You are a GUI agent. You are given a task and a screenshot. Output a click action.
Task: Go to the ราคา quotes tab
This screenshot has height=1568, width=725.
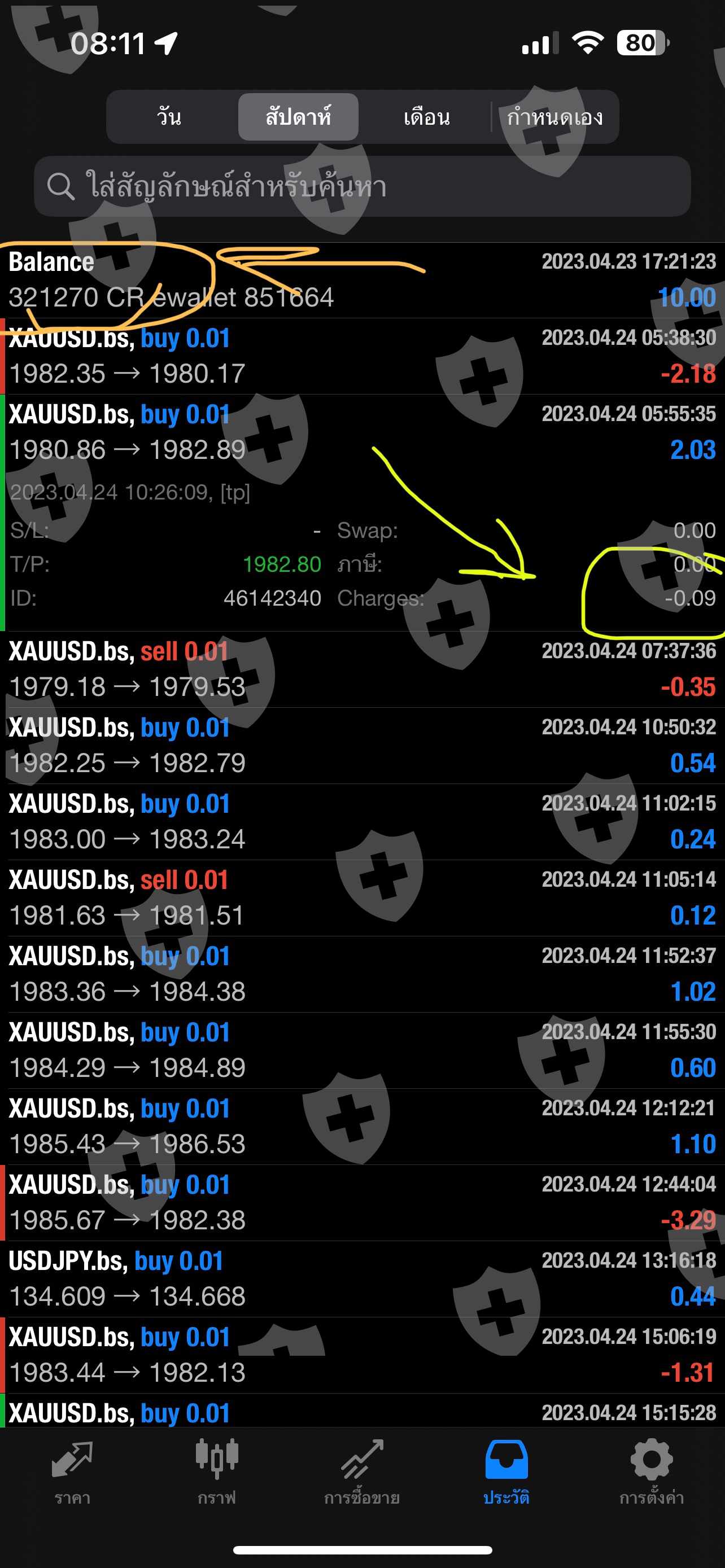72,1472
